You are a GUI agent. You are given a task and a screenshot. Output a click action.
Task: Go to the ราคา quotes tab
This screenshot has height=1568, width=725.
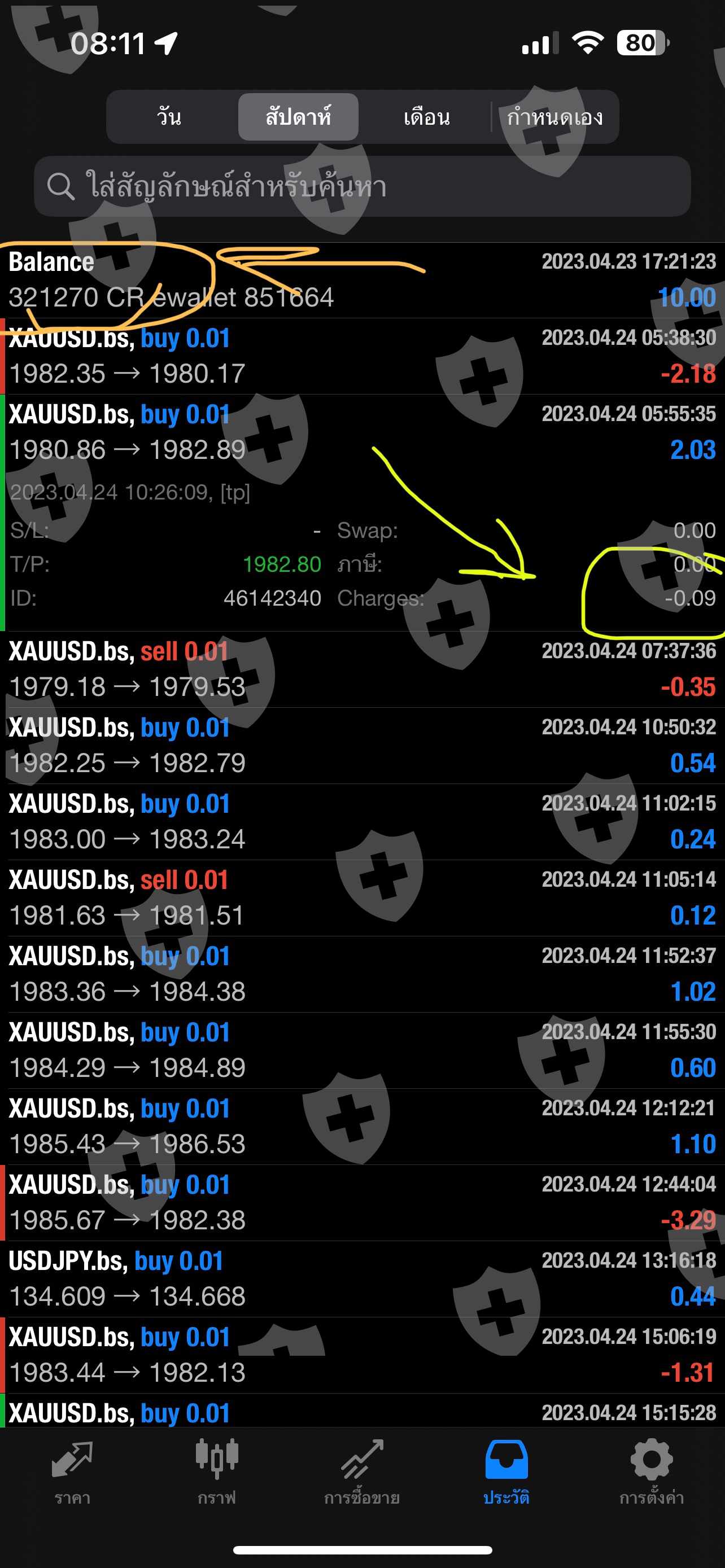72,1472
